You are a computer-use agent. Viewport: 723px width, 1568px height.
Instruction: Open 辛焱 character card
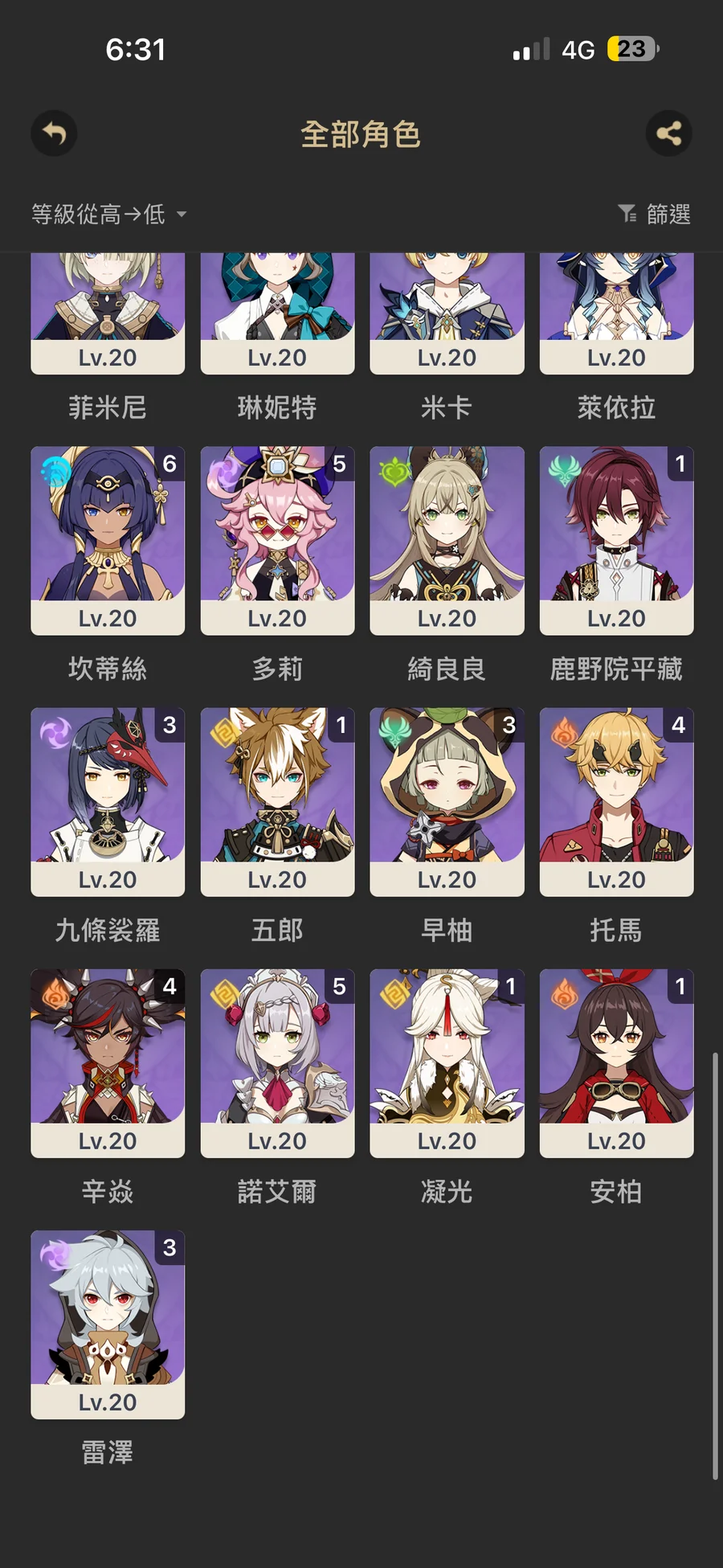[108, 1062]
